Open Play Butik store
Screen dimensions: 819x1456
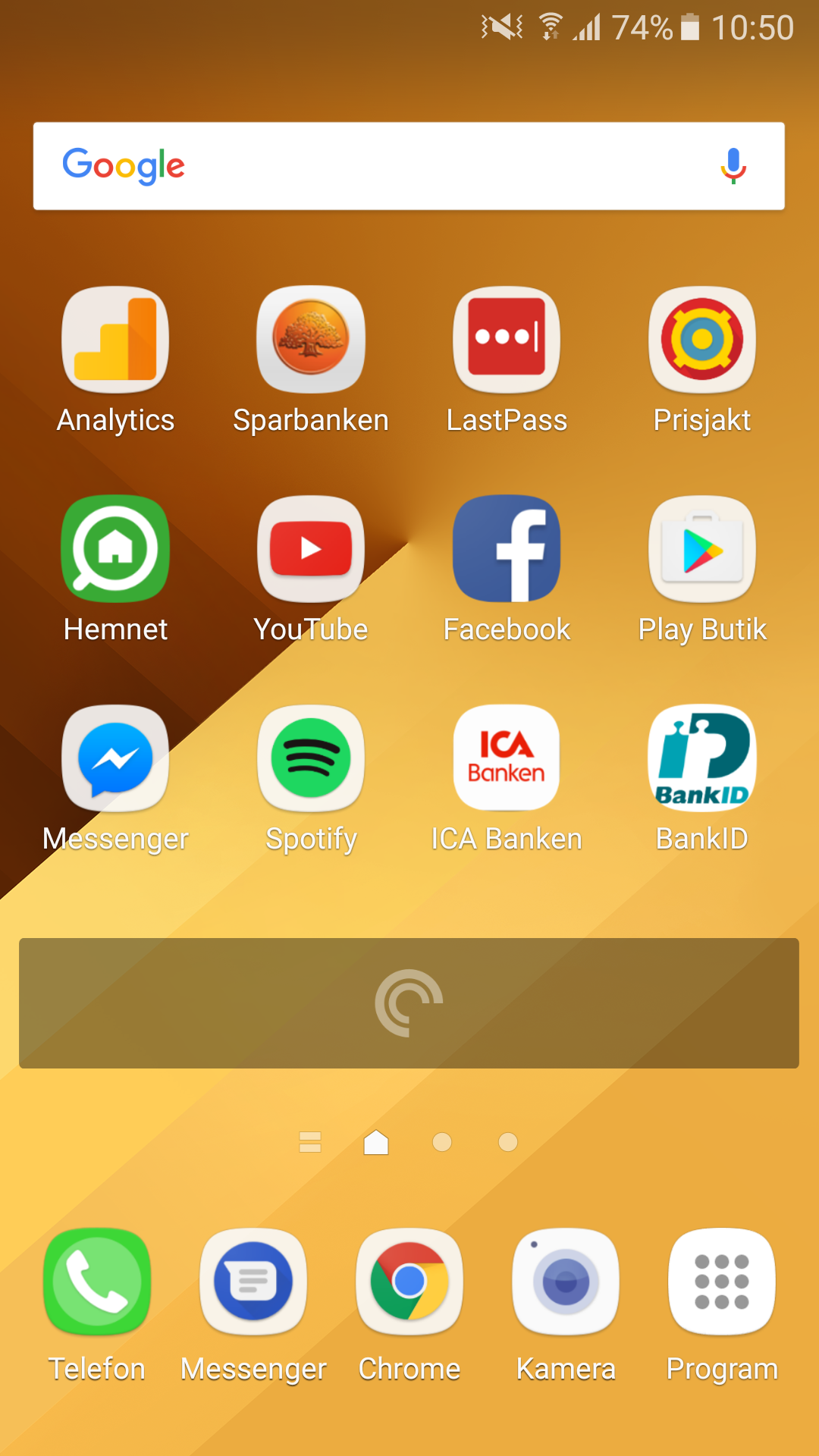[702, 549]
